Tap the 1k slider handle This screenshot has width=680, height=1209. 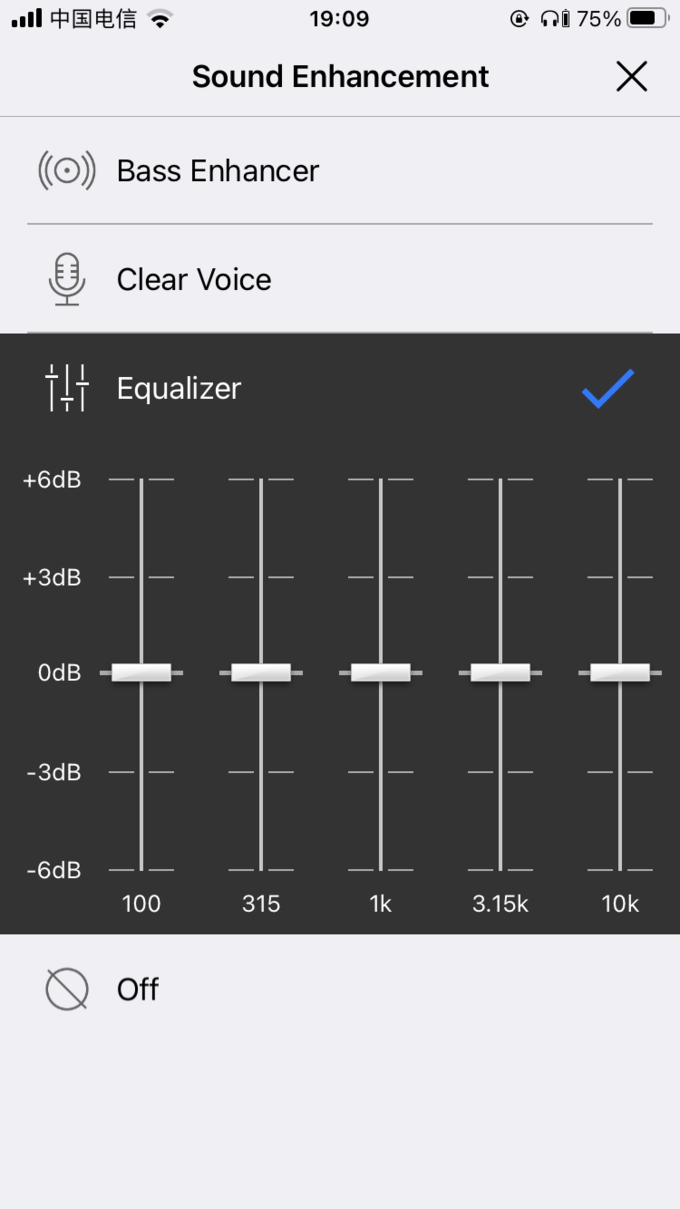(x=380, y=673)
